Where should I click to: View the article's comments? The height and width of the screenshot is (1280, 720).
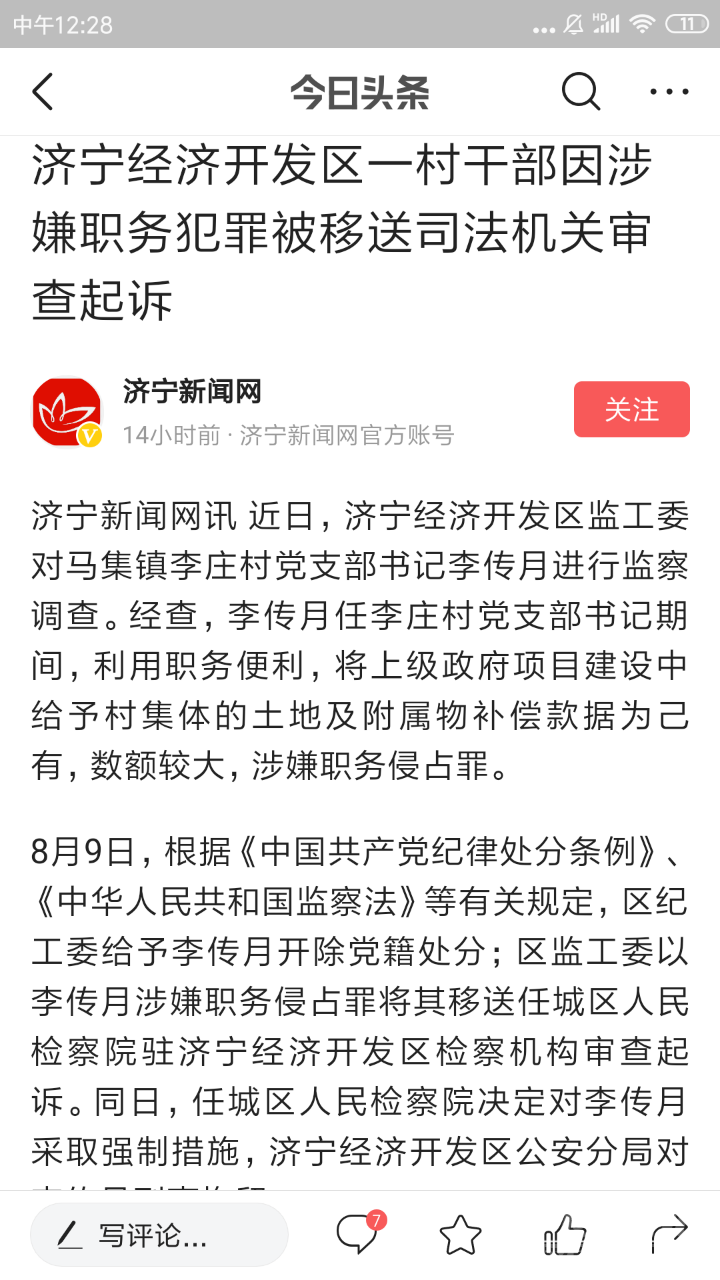[358, 1235]
